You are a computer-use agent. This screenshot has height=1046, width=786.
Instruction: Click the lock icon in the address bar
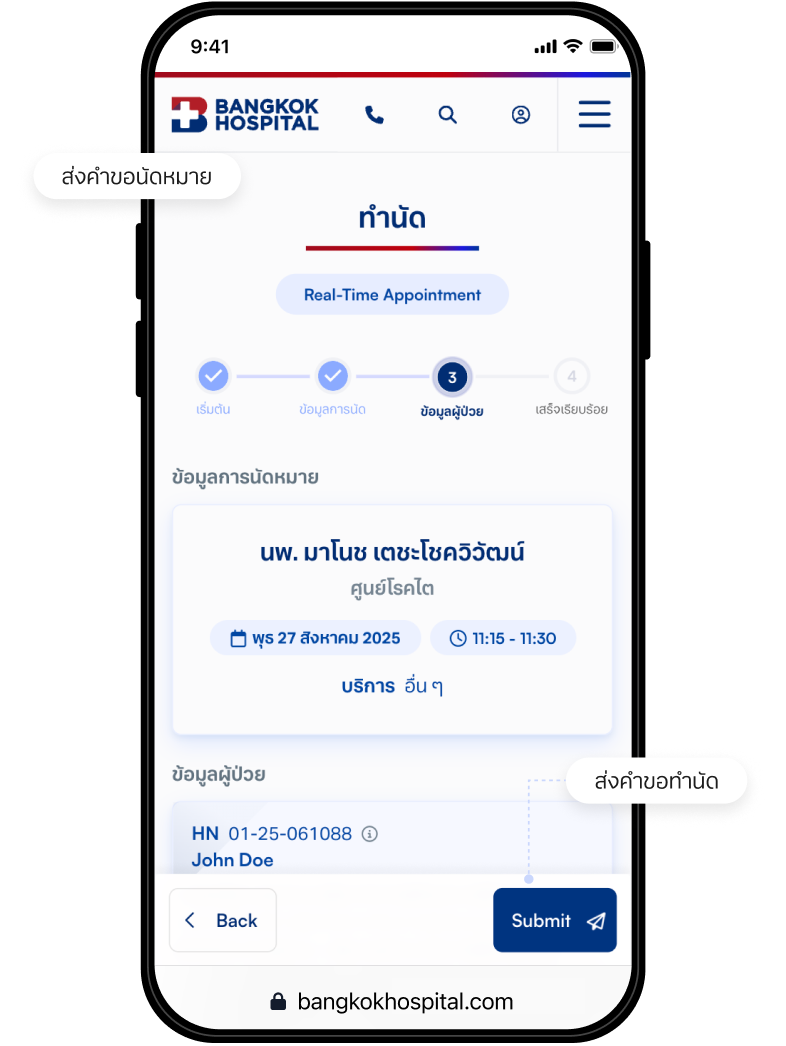(276, 1001)
